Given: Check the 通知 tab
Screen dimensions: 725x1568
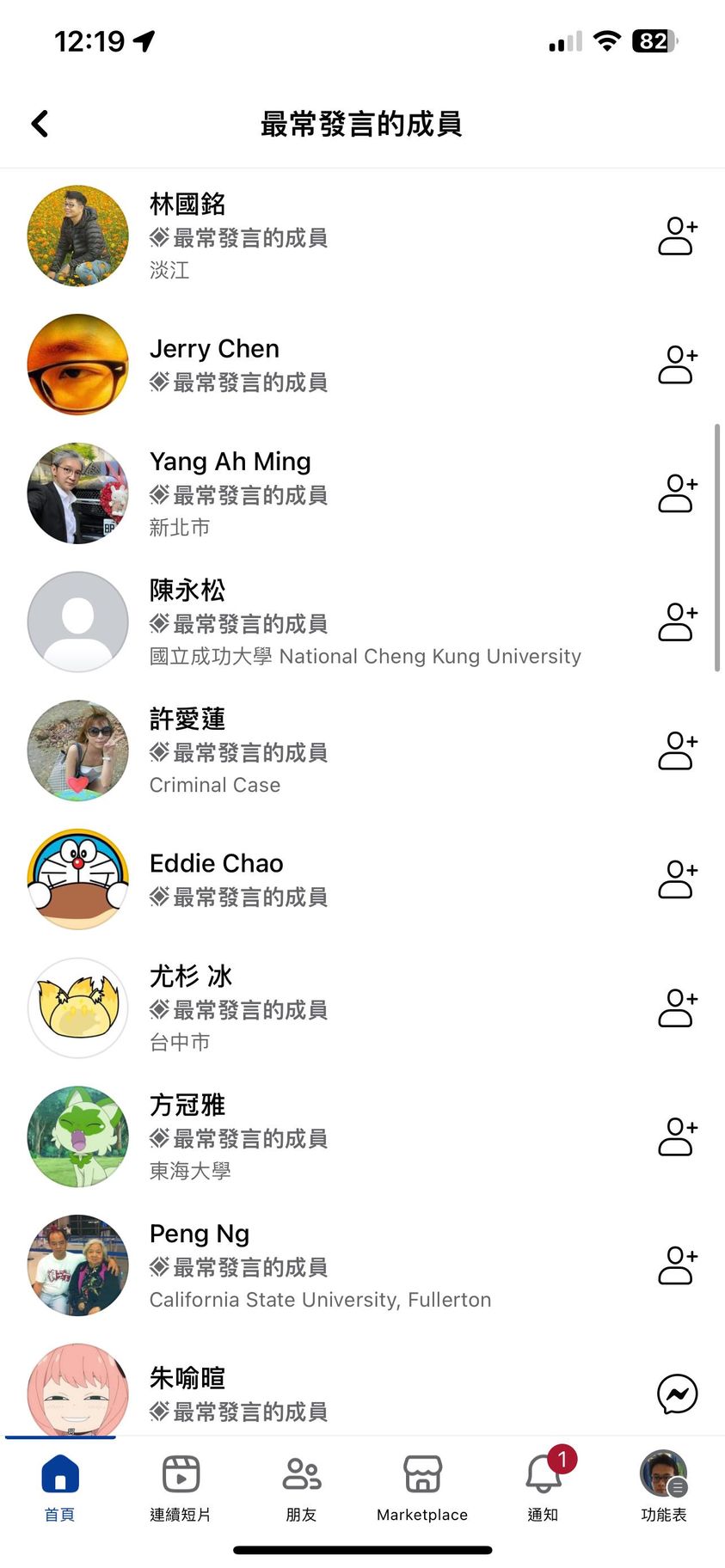Looking at the screenshot, I should coord(544,1487).
